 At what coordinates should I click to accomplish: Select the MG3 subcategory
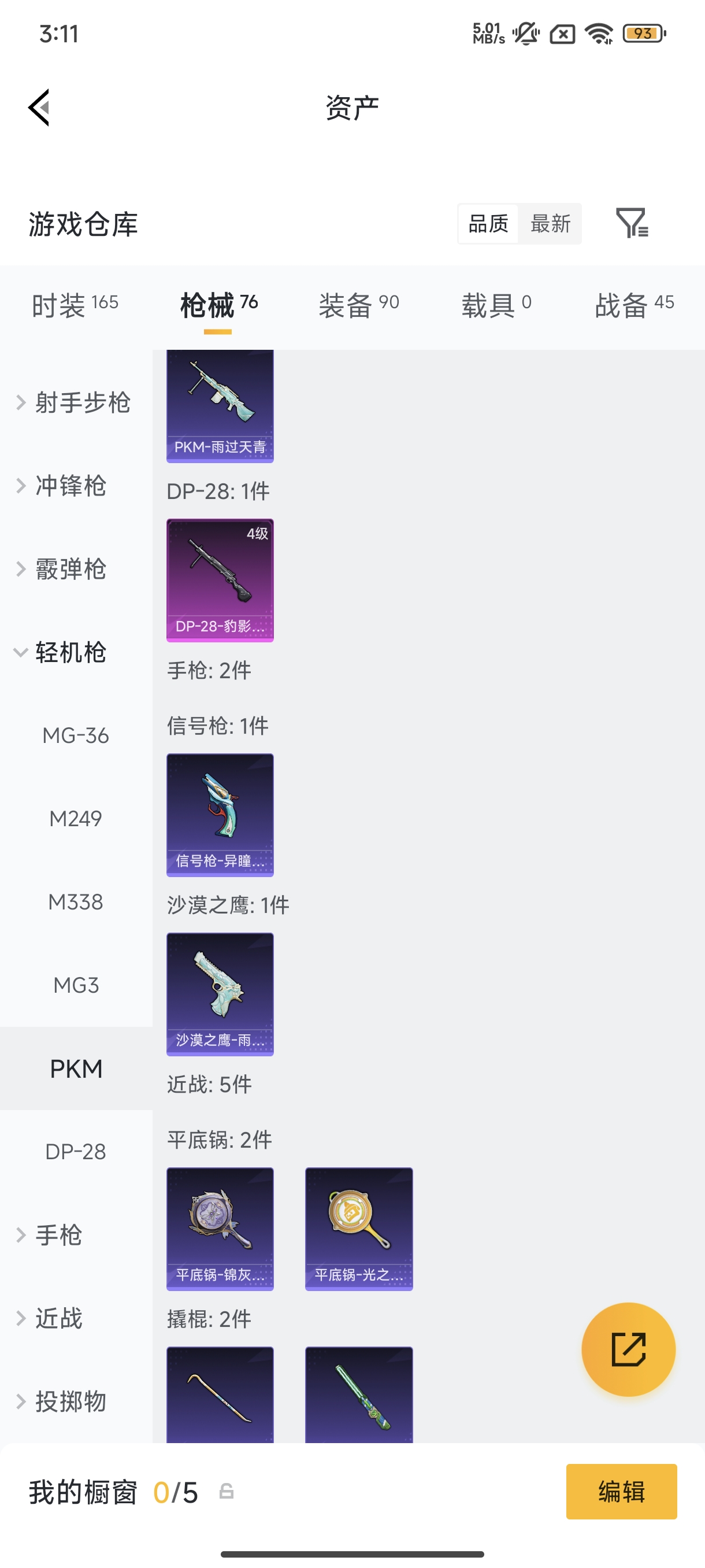pos(76,984)
